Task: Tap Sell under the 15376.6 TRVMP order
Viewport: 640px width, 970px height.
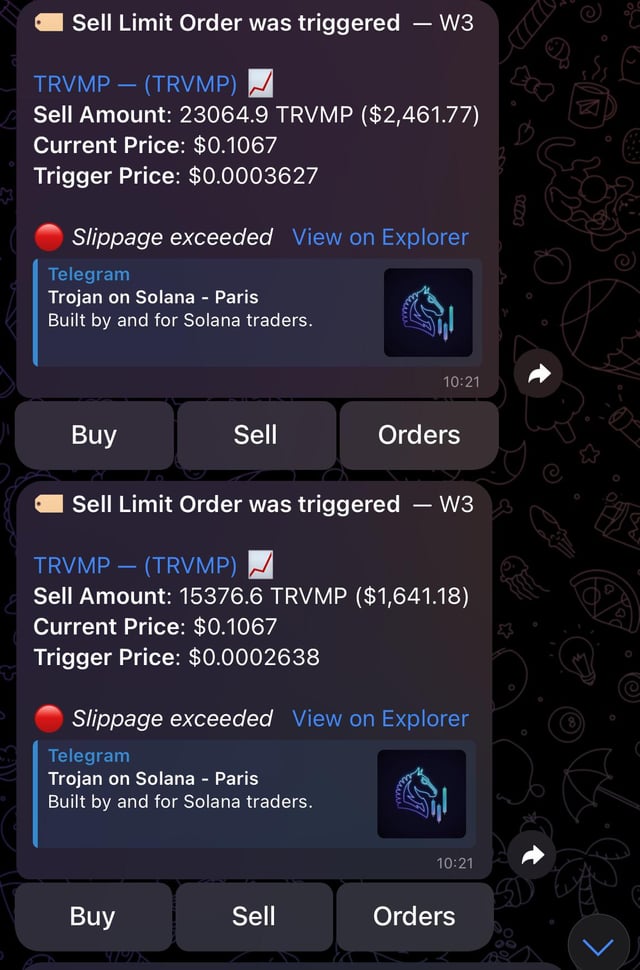Action: coord(254,916)
